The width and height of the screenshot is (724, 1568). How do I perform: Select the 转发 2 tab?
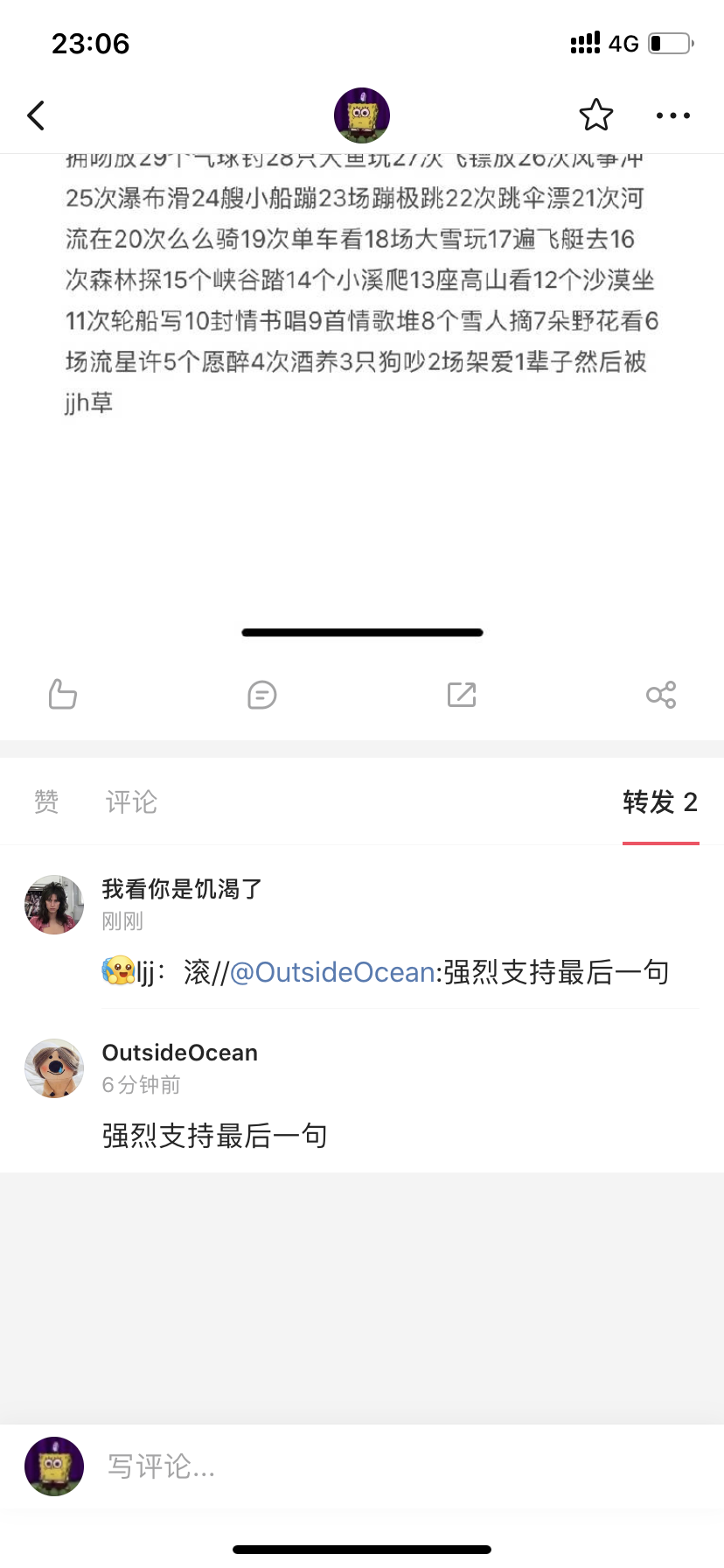coord(660,801)
